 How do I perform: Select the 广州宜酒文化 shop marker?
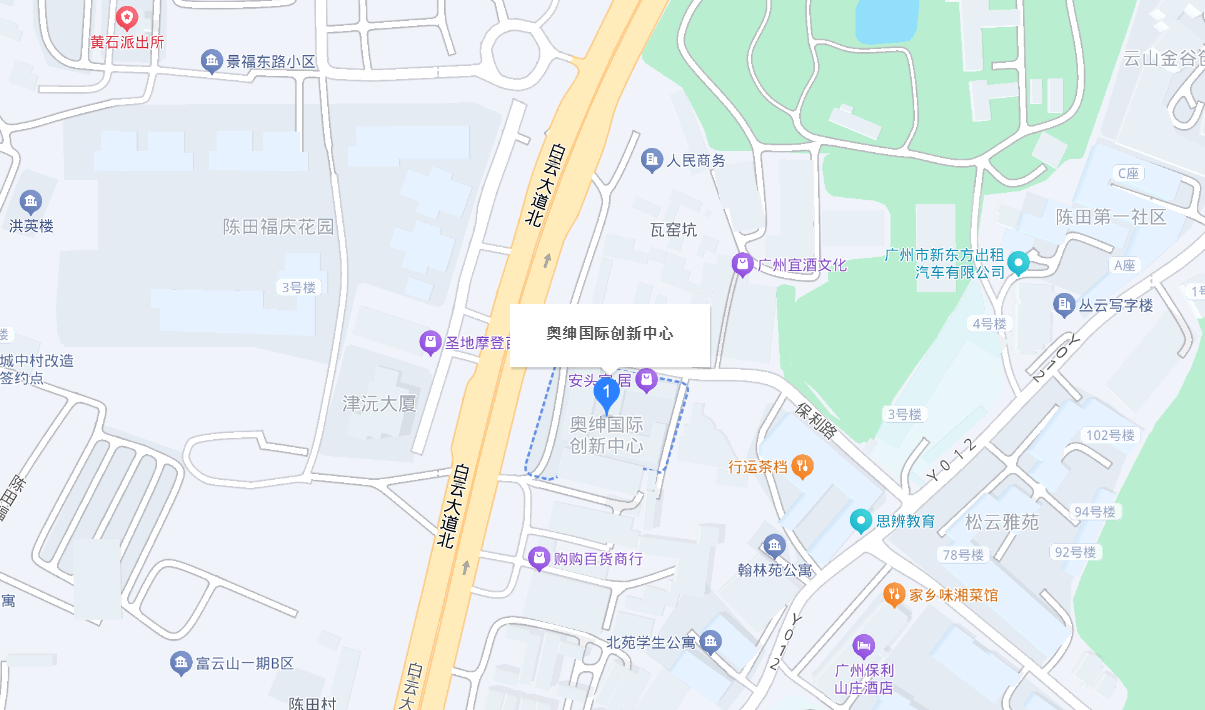point(742,265)
